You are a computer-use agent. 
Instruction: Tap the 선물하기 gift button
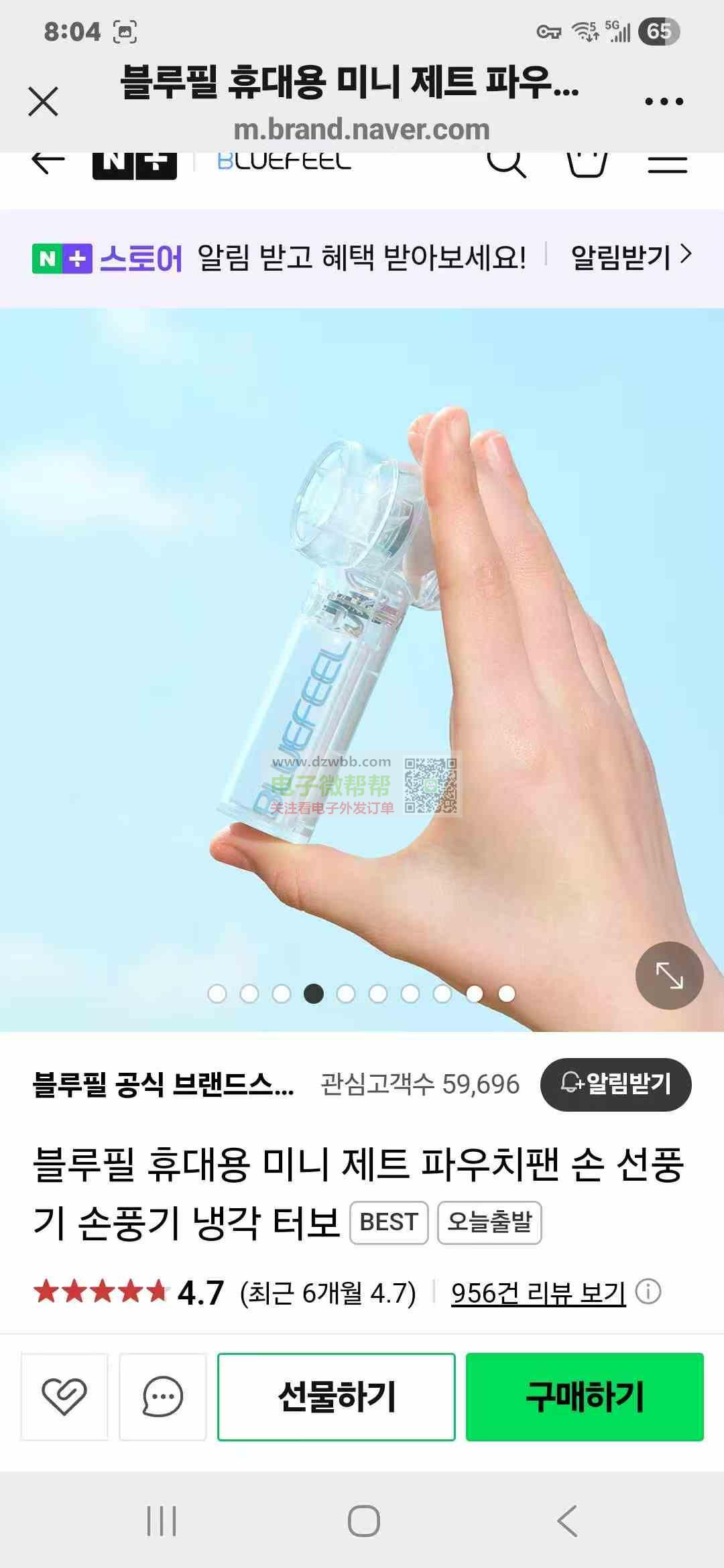(337, 1396)
